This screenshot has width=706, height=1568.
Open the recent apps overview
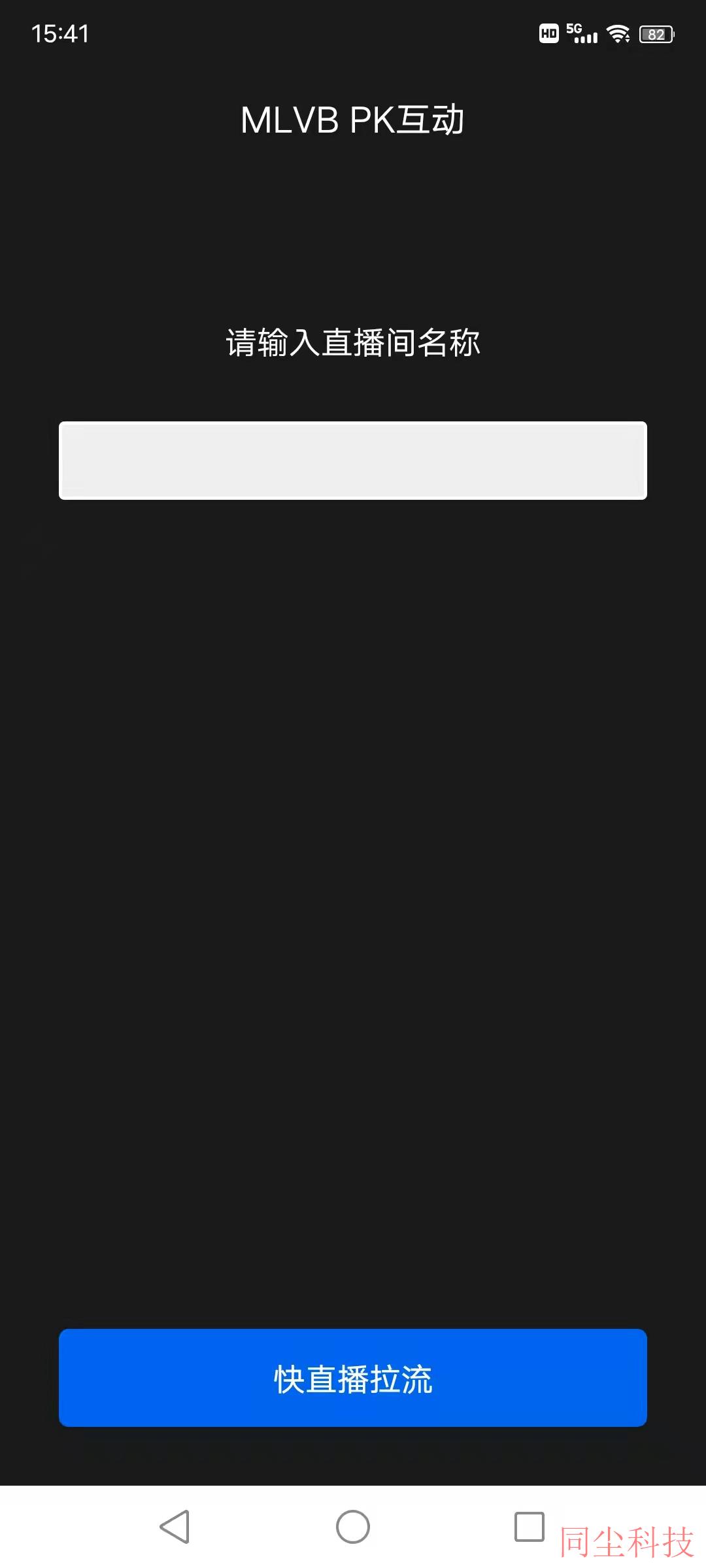529,1527
